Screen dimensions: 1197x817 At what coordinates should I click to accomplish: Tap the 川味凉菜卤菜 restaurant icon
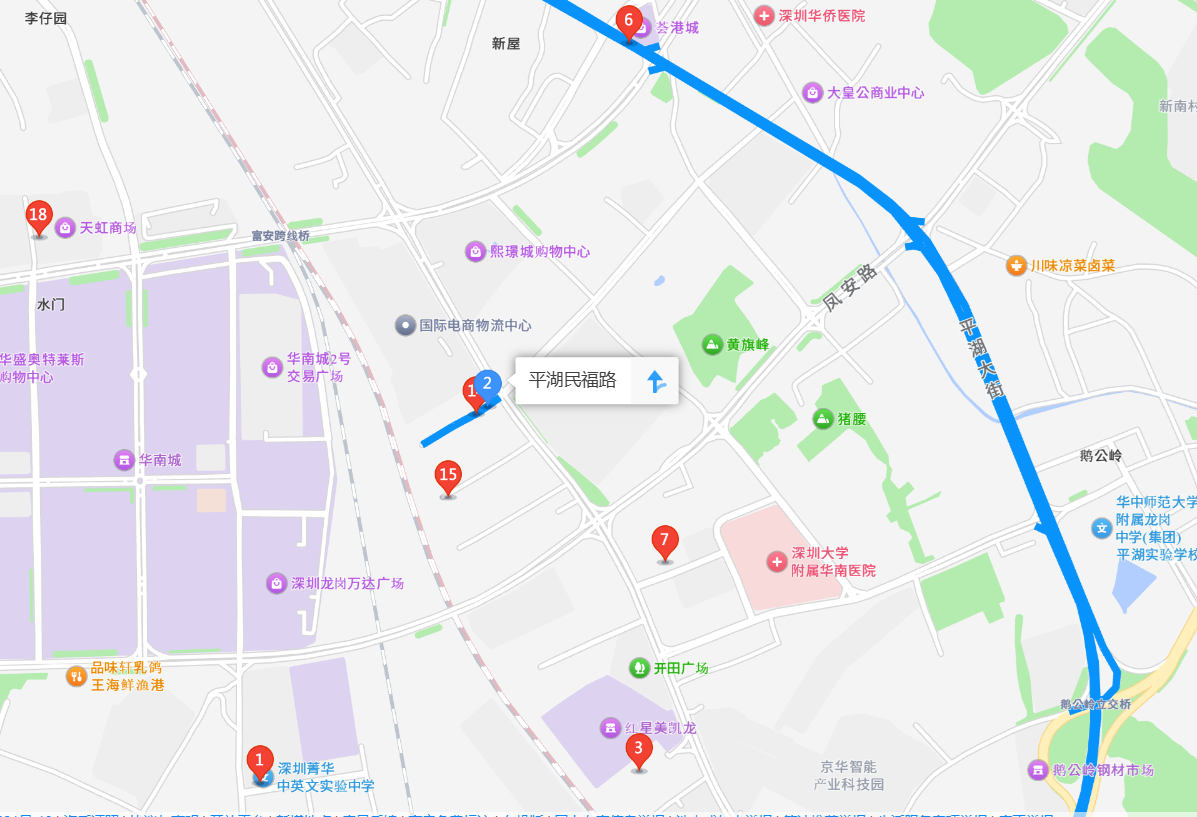1017,266
